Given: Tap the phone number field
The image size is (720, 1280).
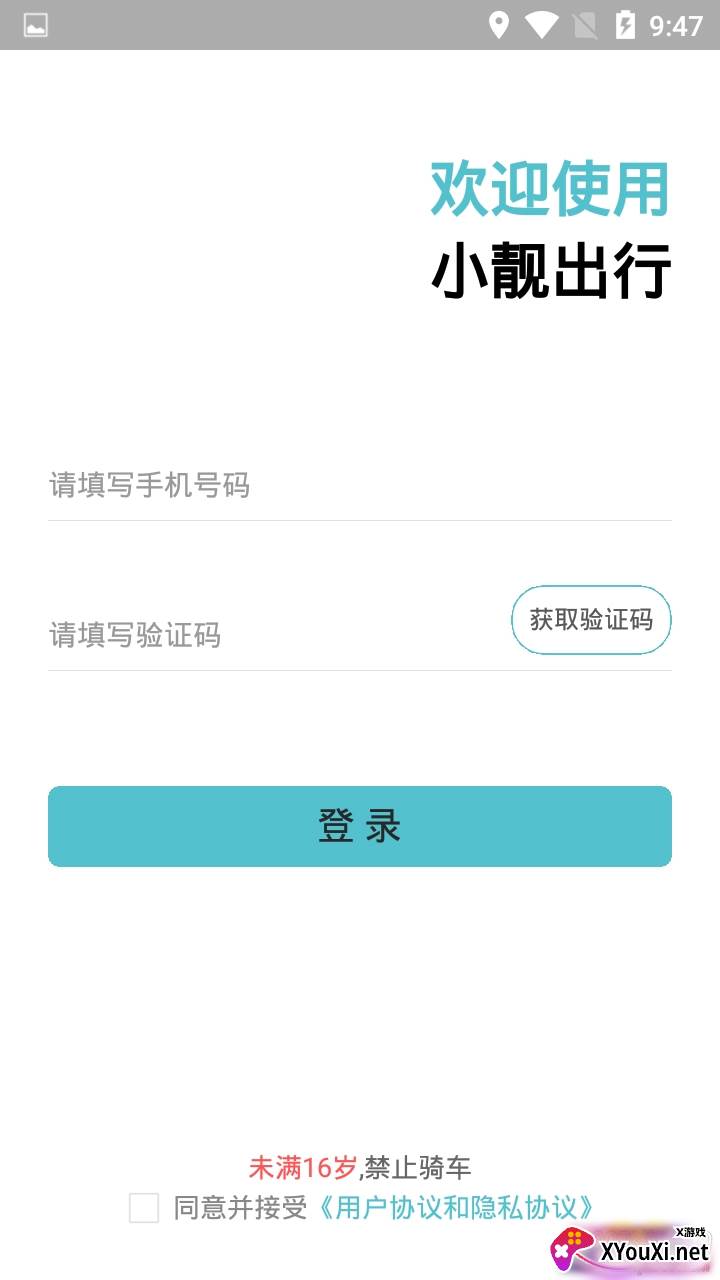Looking at the screenshot, I should (x=360, y=486).
